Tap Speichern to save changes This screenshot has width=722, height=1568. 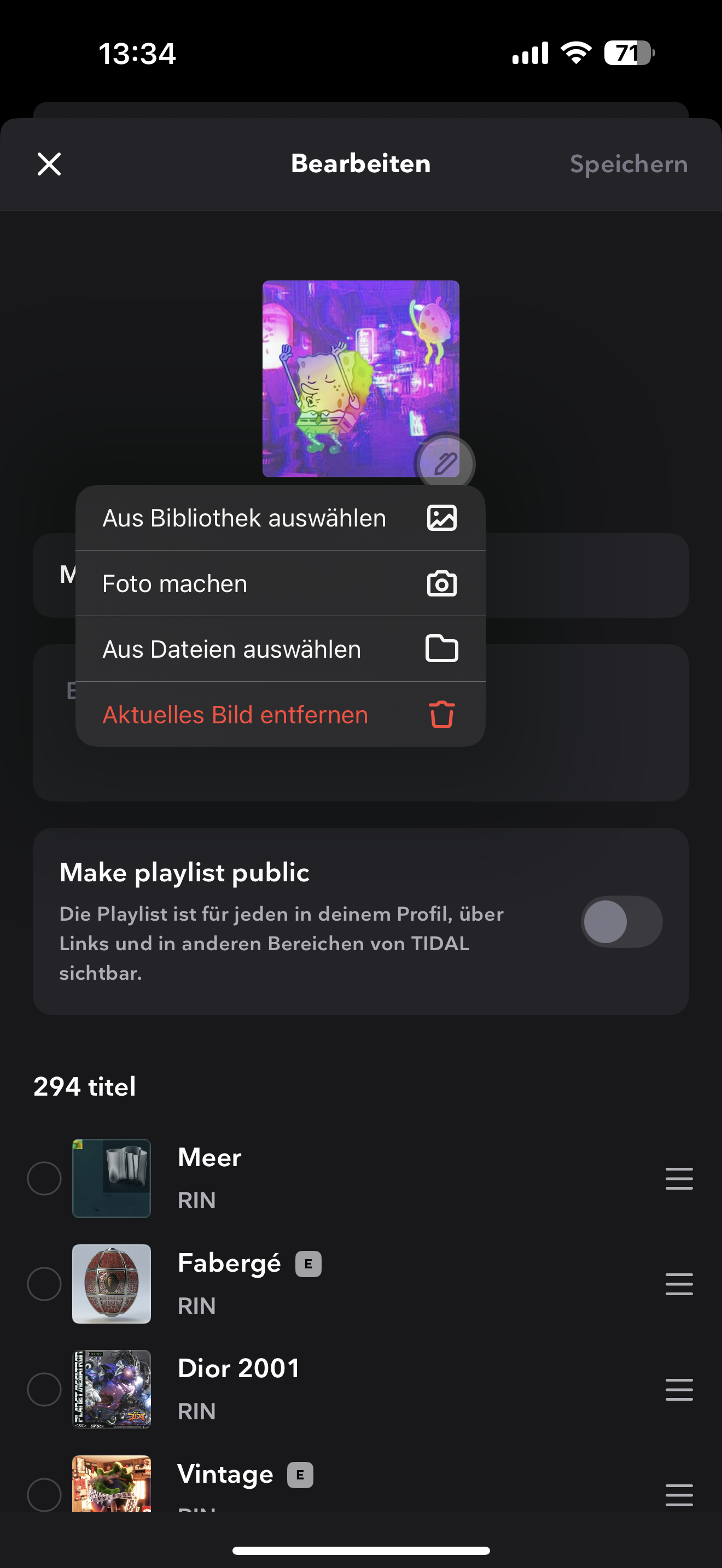click(629, 163)
